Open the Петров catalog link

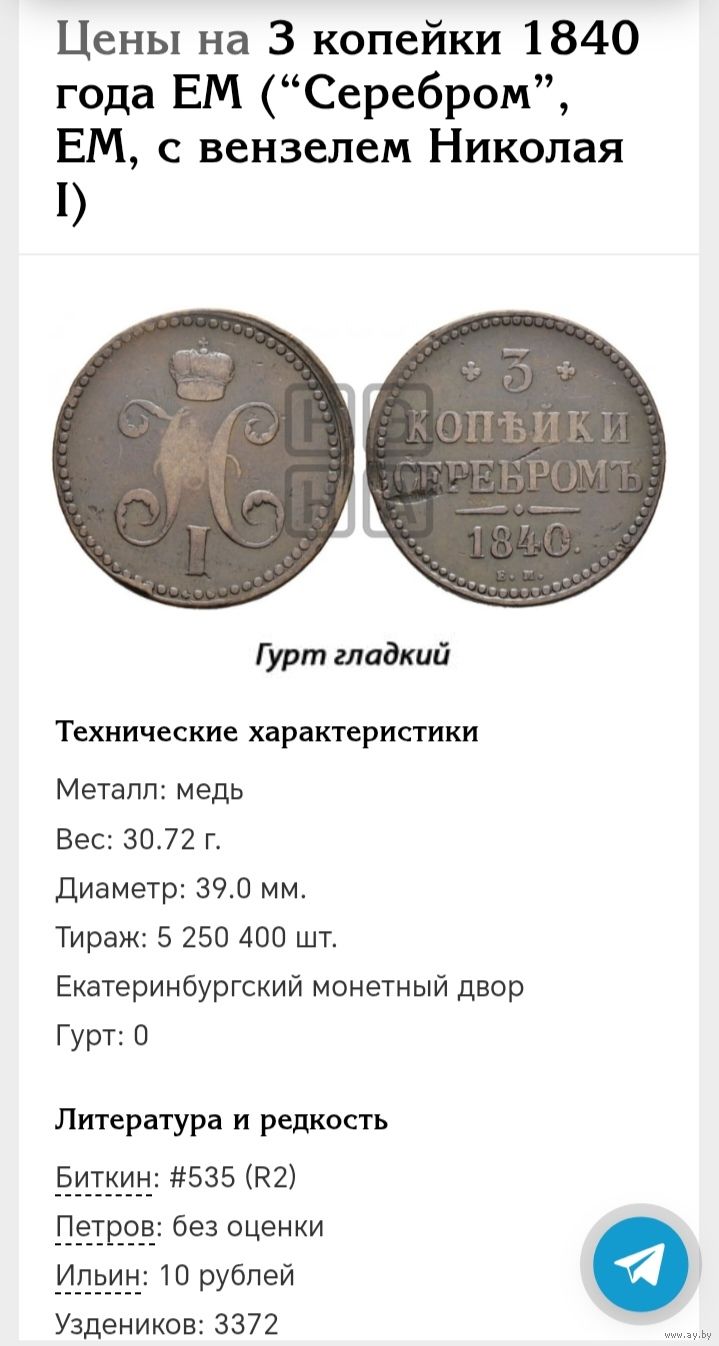coord(105,1227)
